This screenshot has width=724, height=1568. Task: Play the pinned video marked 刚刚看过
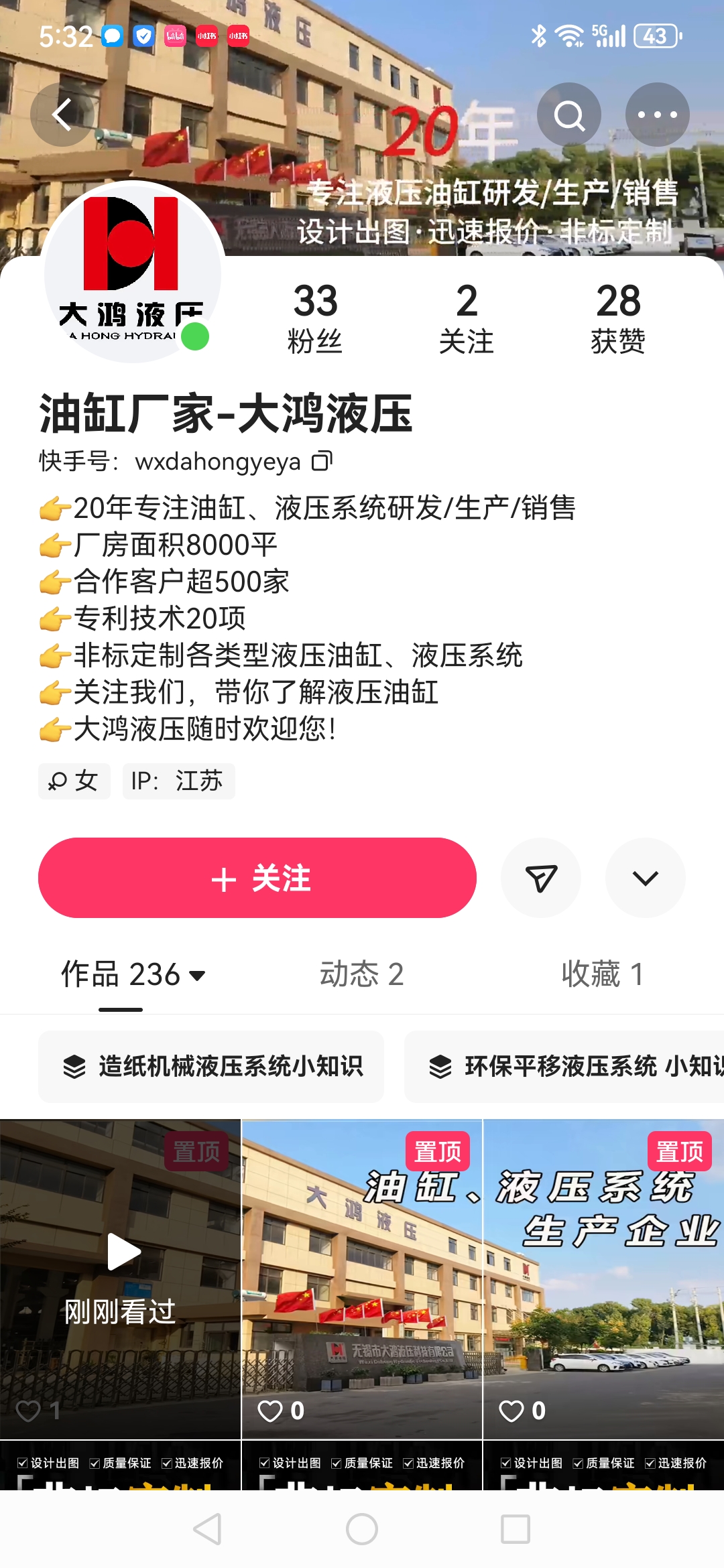[x=121, y=1273]
